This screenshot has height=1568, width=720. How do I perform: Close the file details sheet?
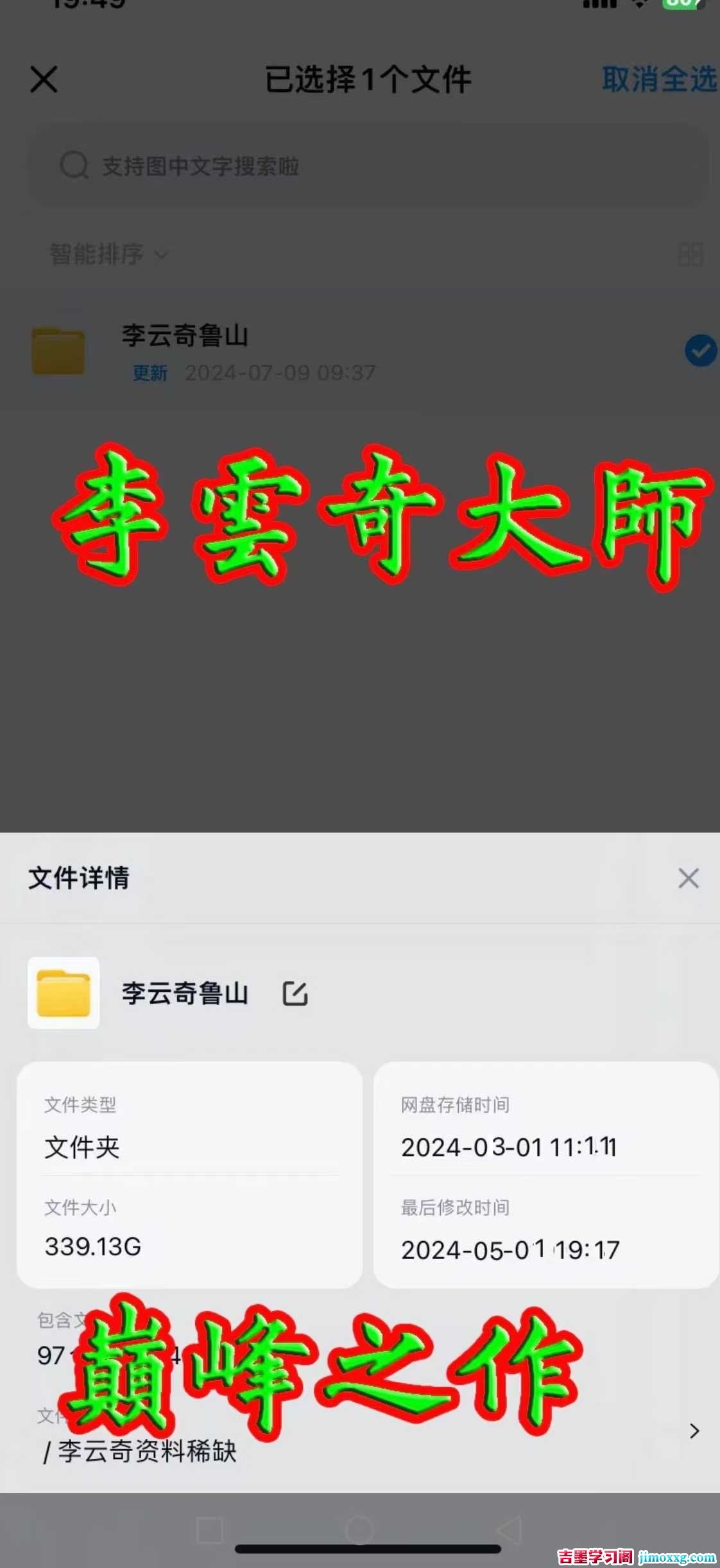click(688, 878)
